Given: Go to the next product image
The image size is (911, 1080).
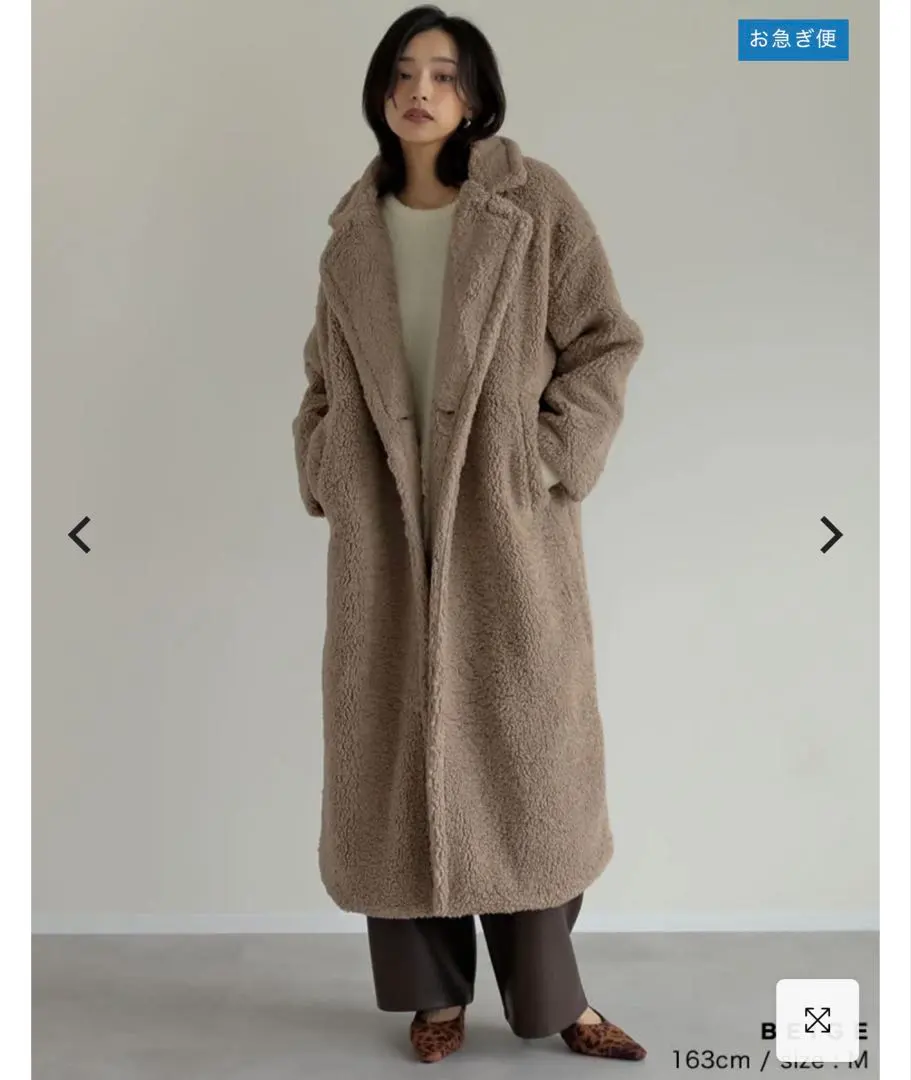Looking at the screenshot, I should pyautogui.click(x=831, y=535).
